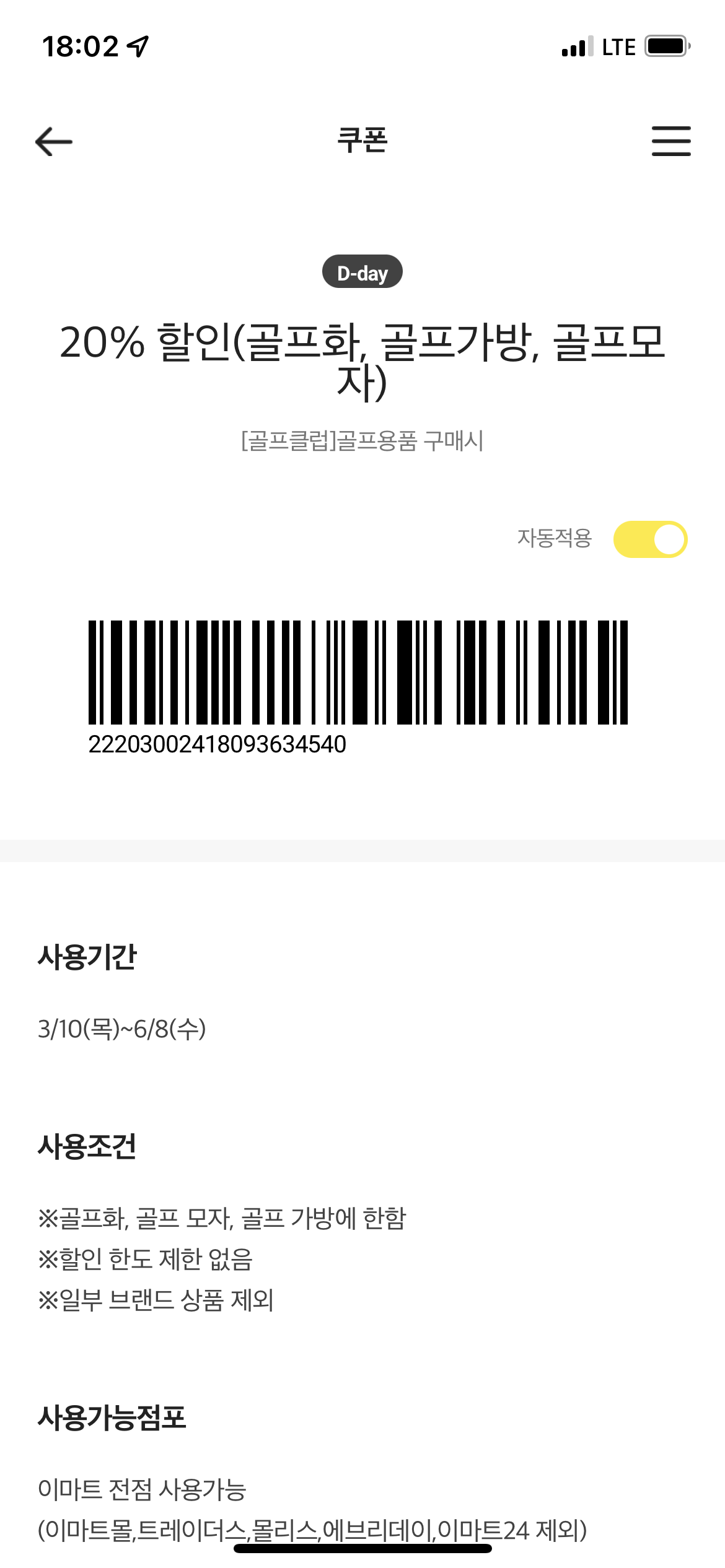Screen dimensions: 725x1568
Task: Turn off the 자동적용 switch
Action: point(650,539)
